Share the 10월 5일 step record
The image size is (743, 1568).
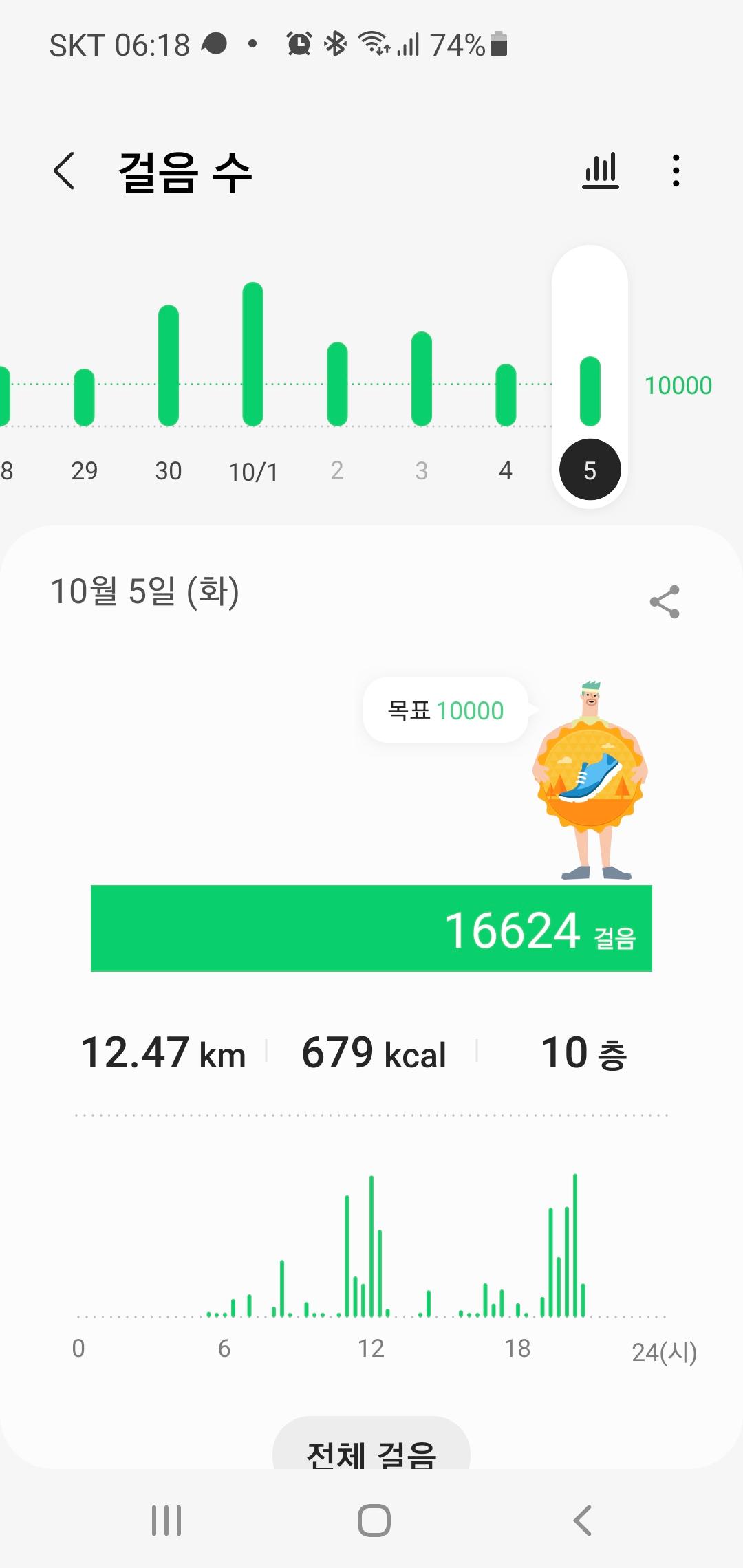665,602
